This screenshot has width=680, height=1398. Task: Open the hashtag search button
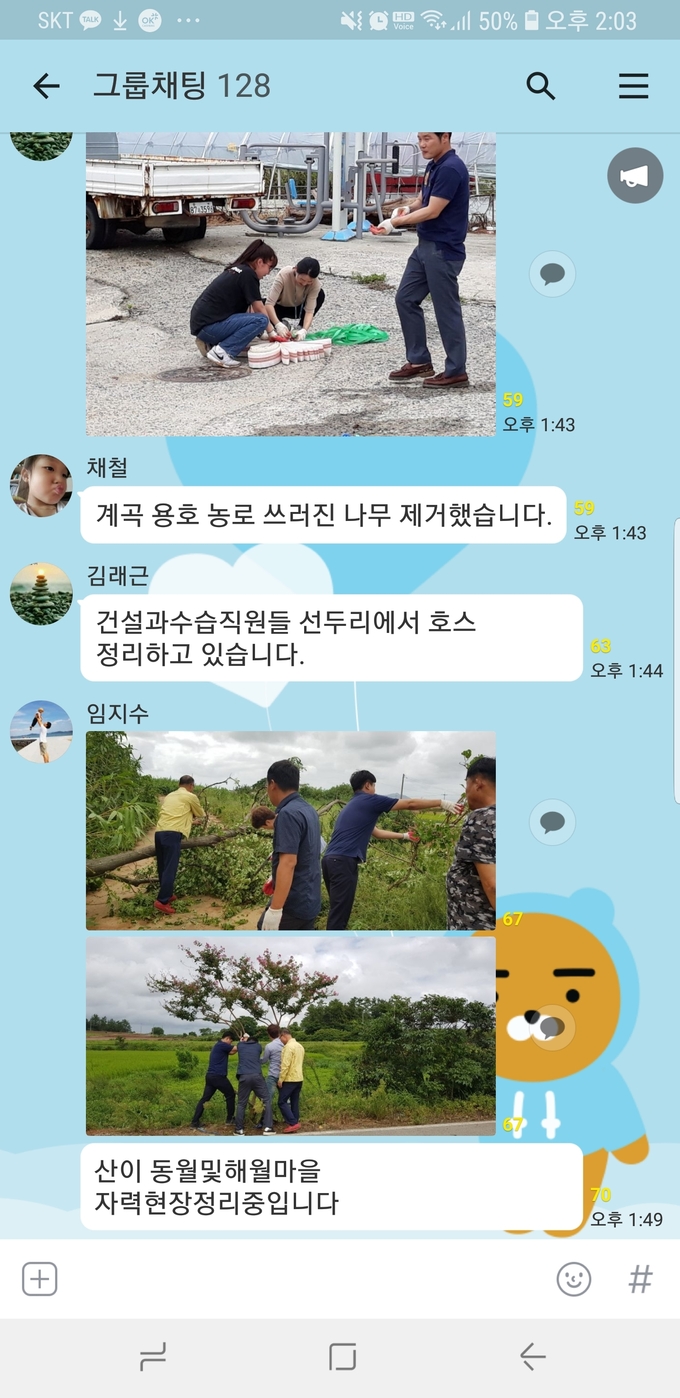point(640,1279)
